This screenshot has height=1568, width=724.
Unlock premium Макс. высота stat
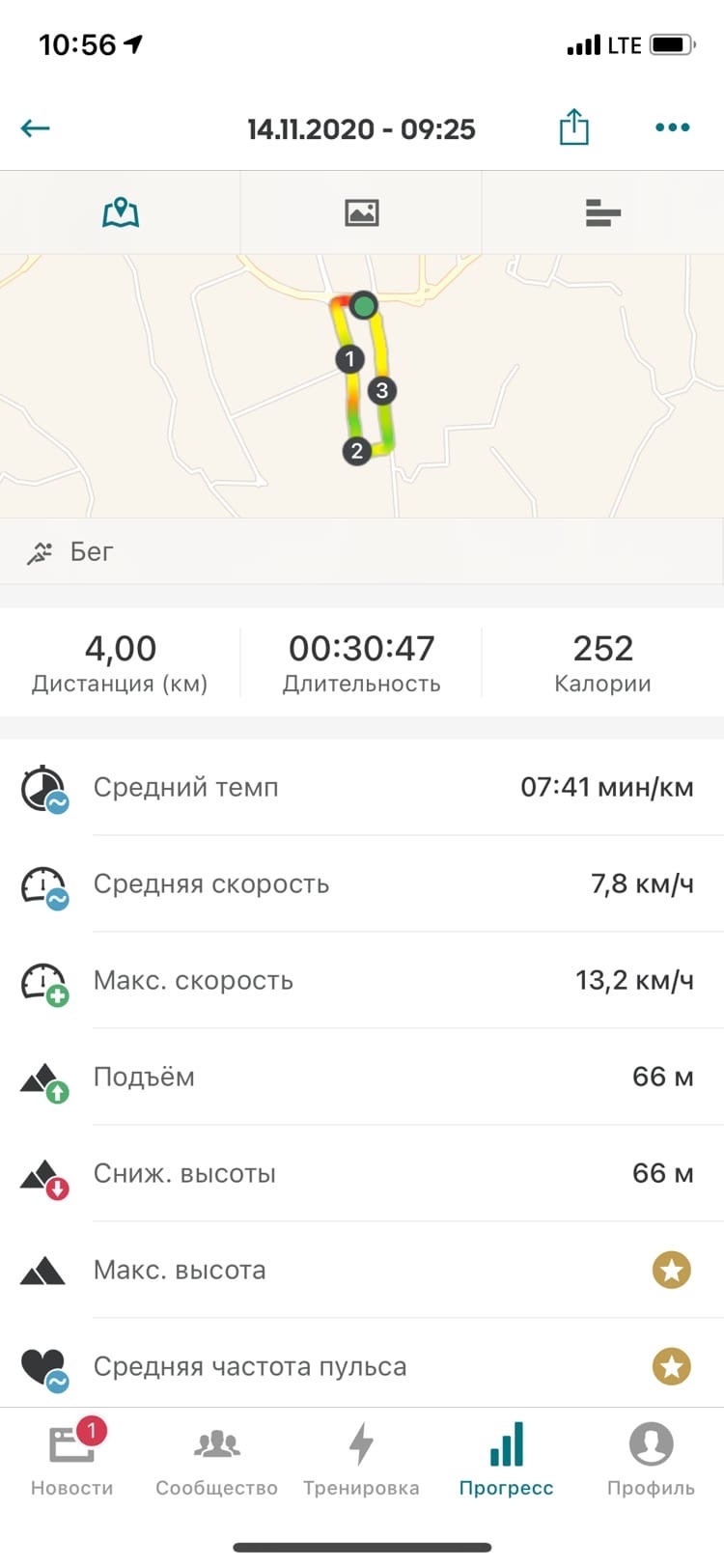point(671,1270)
